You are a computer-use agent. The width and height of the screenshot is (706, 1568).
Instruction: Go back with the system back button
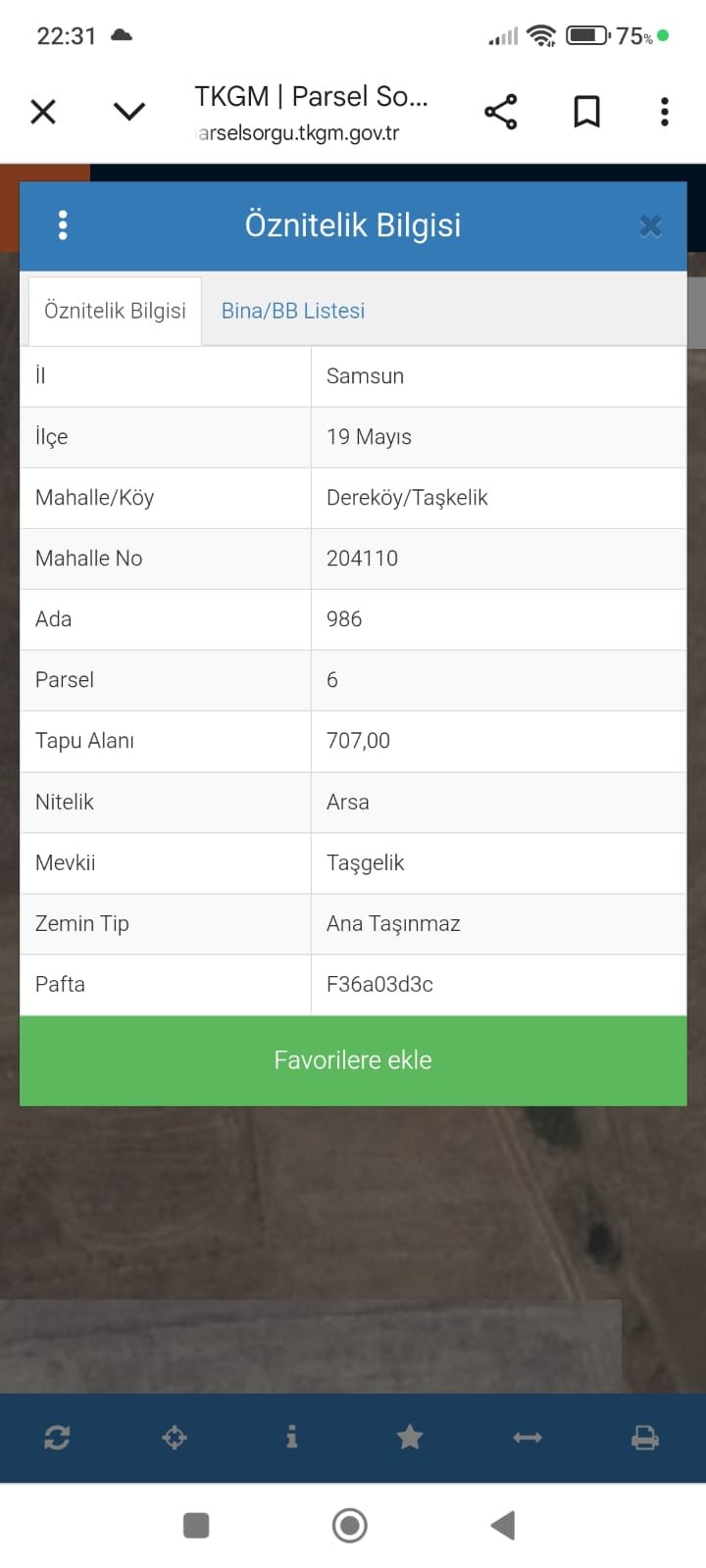(503, 1525)
